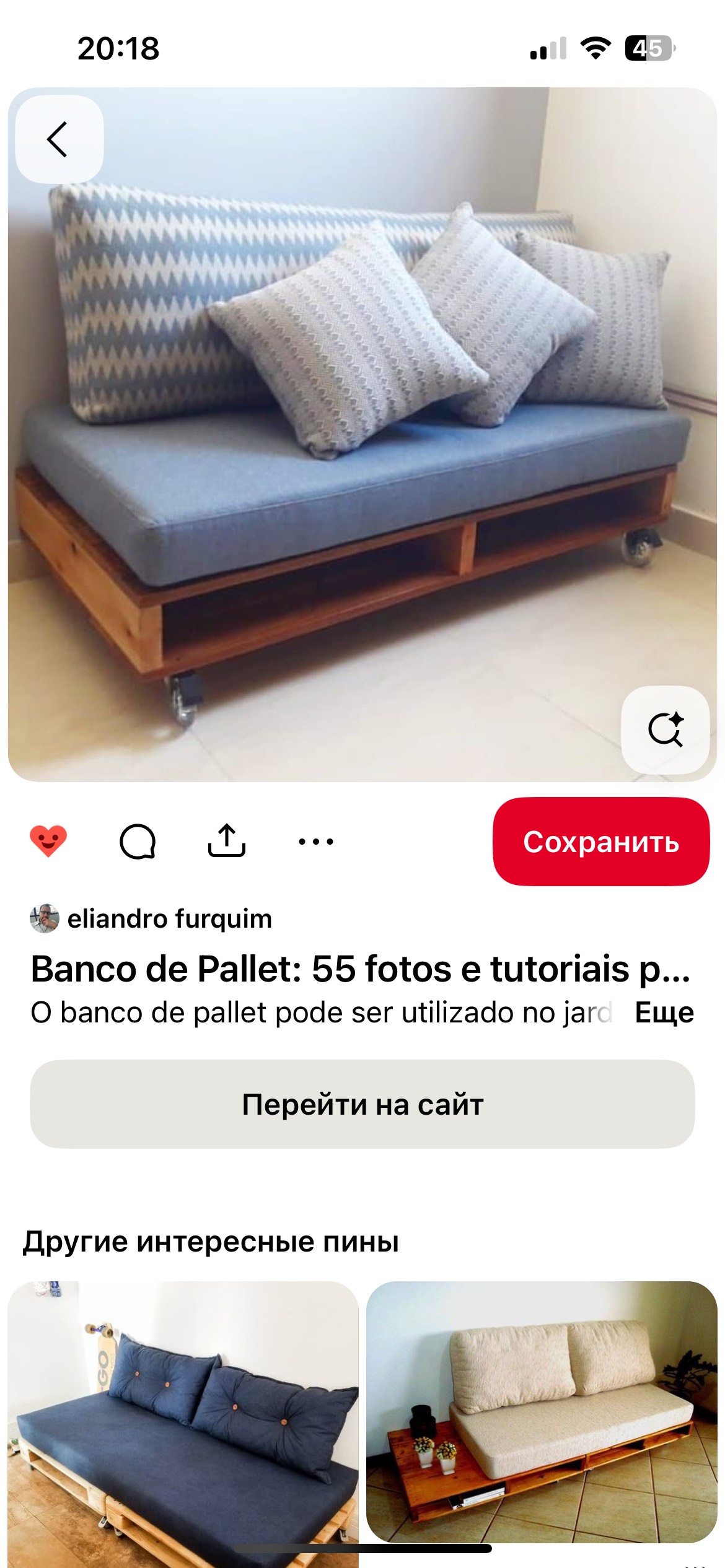Screen dimensions: 725x1568
Task: Open visual search on the pin image
Action: pos(665,730)
